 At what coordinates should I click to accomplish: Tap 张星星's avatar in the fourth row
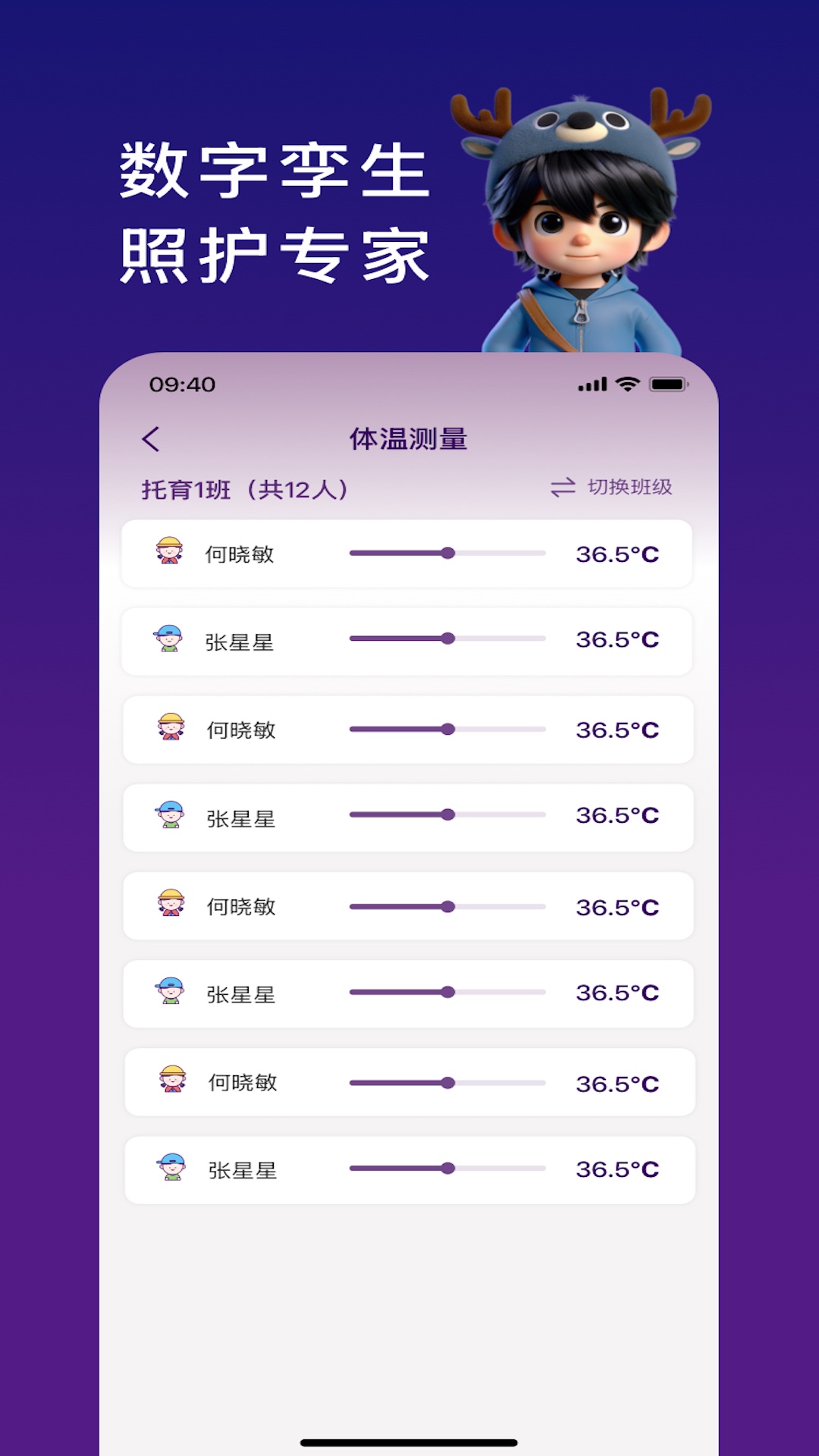coord(172,817)
